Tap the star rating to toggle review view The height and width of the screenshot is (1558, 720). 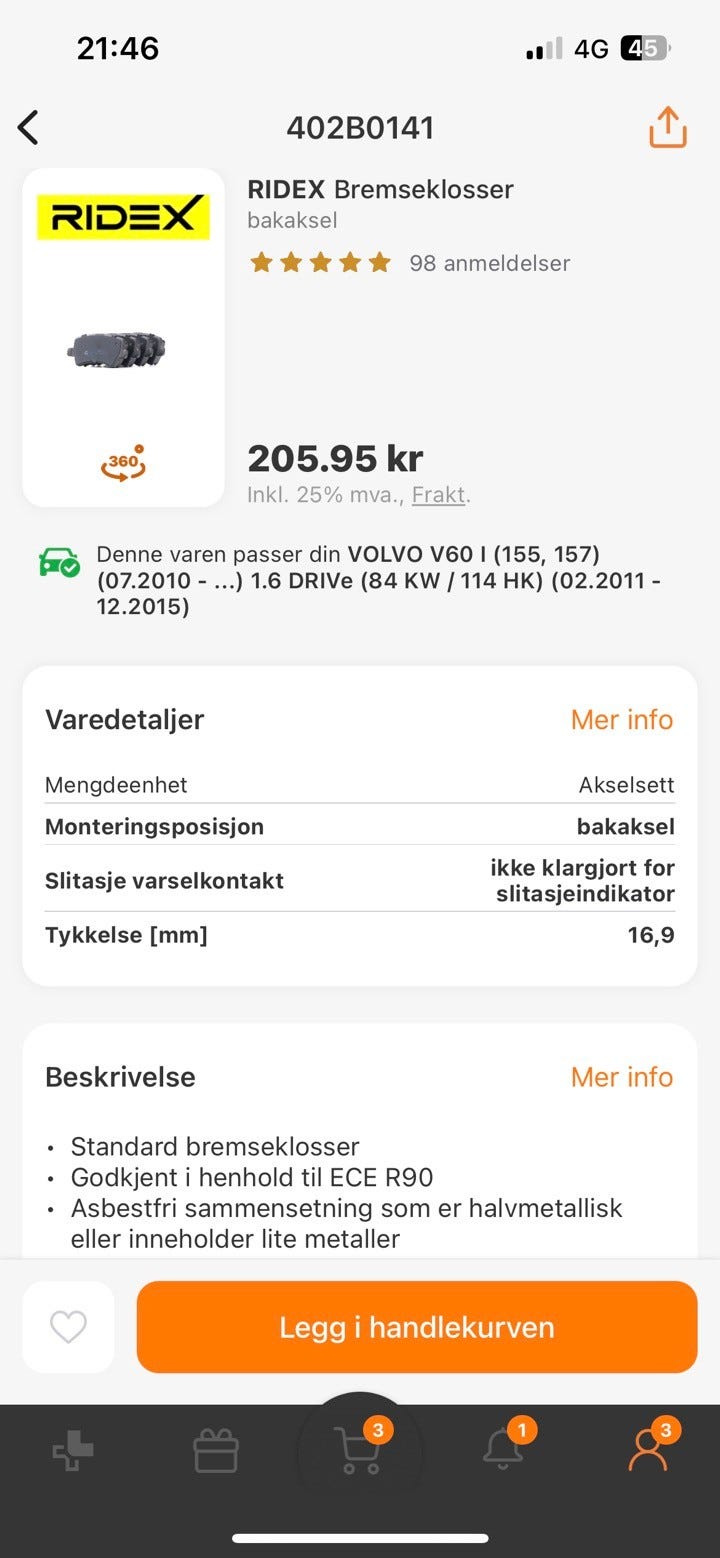coord(320,262)
